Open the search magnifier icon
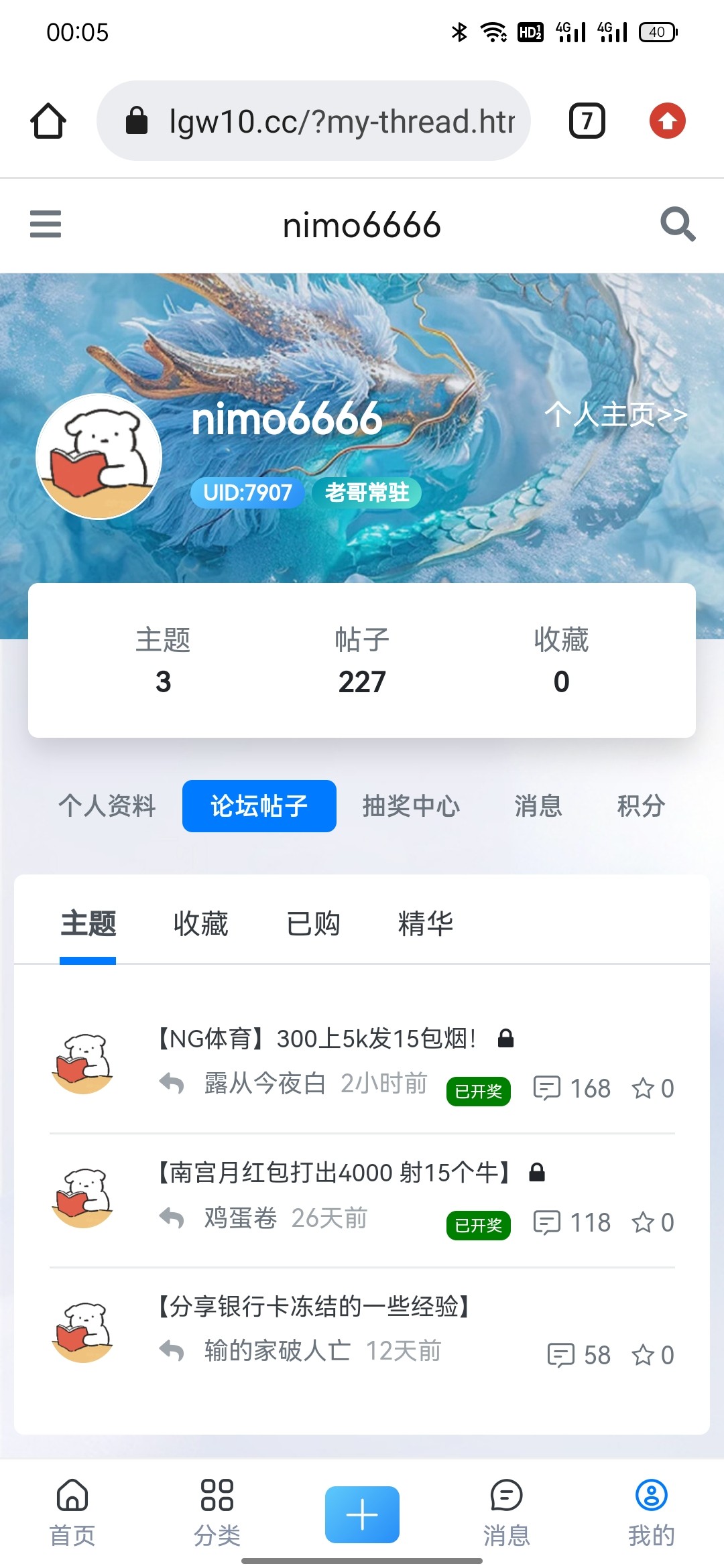 [678, 224]
